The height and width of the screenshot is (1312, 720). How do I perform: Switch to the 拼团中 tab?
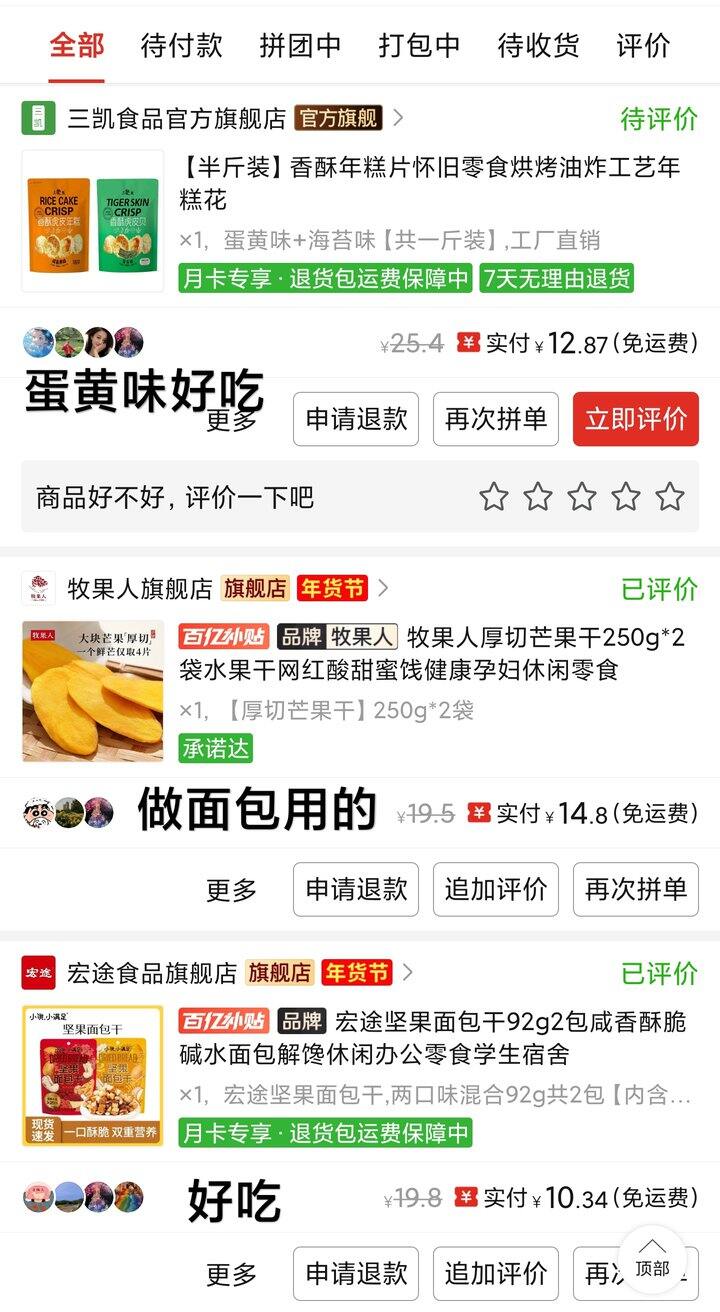point(300,45)
